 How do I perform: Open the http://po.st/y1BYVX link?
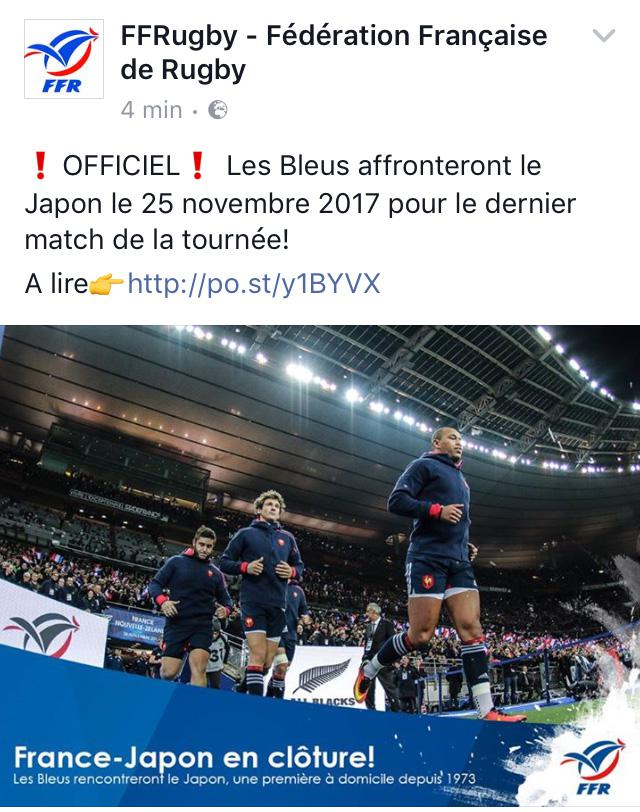click(254, 284)
